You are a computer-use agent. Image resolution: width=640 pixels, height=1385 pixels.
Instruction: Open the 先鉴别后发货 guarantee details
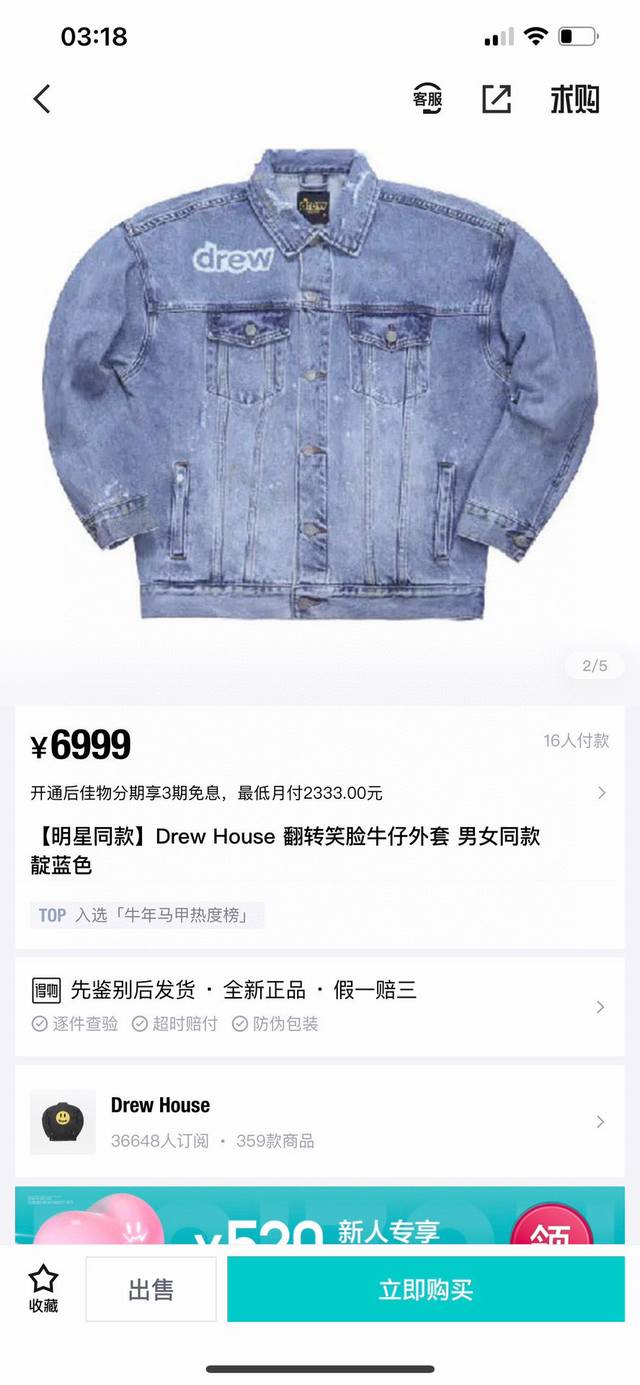click(318, 1005)
